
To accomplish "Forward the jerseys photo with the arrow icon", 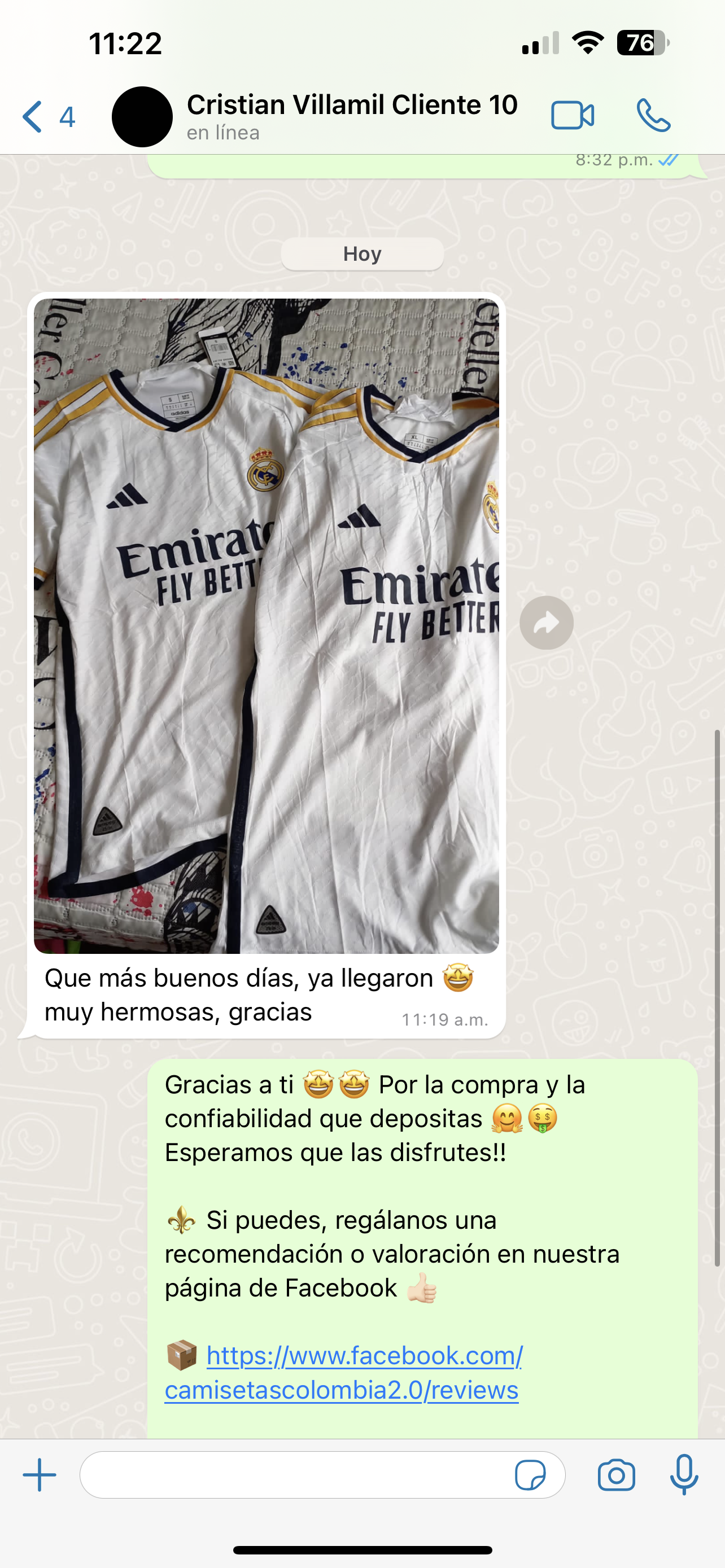I will point(546,623).
